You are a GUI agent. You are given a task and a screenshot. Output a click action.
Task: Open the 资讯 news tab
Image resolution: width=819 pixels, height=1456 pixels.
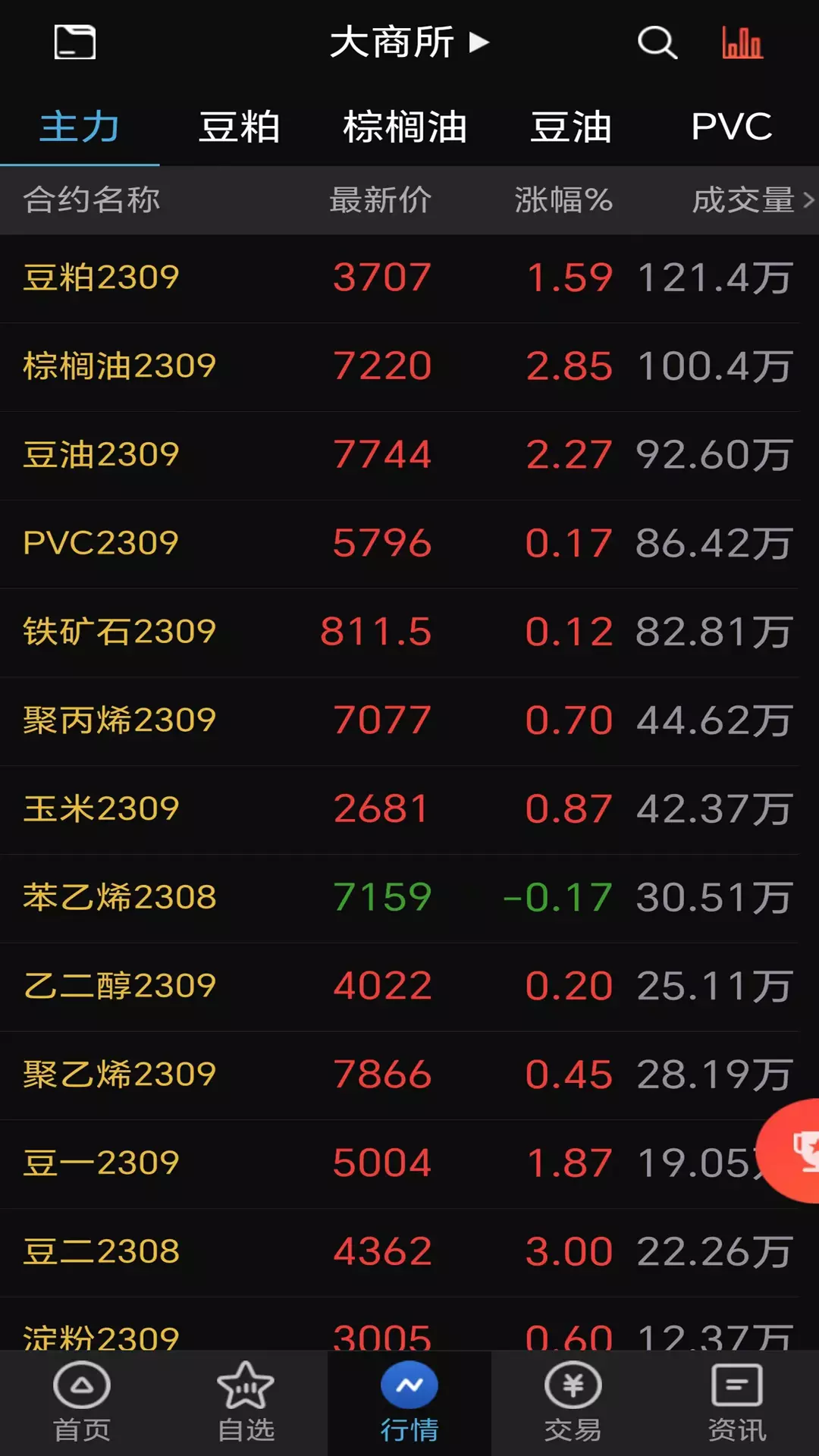(x=737, y=1403)
